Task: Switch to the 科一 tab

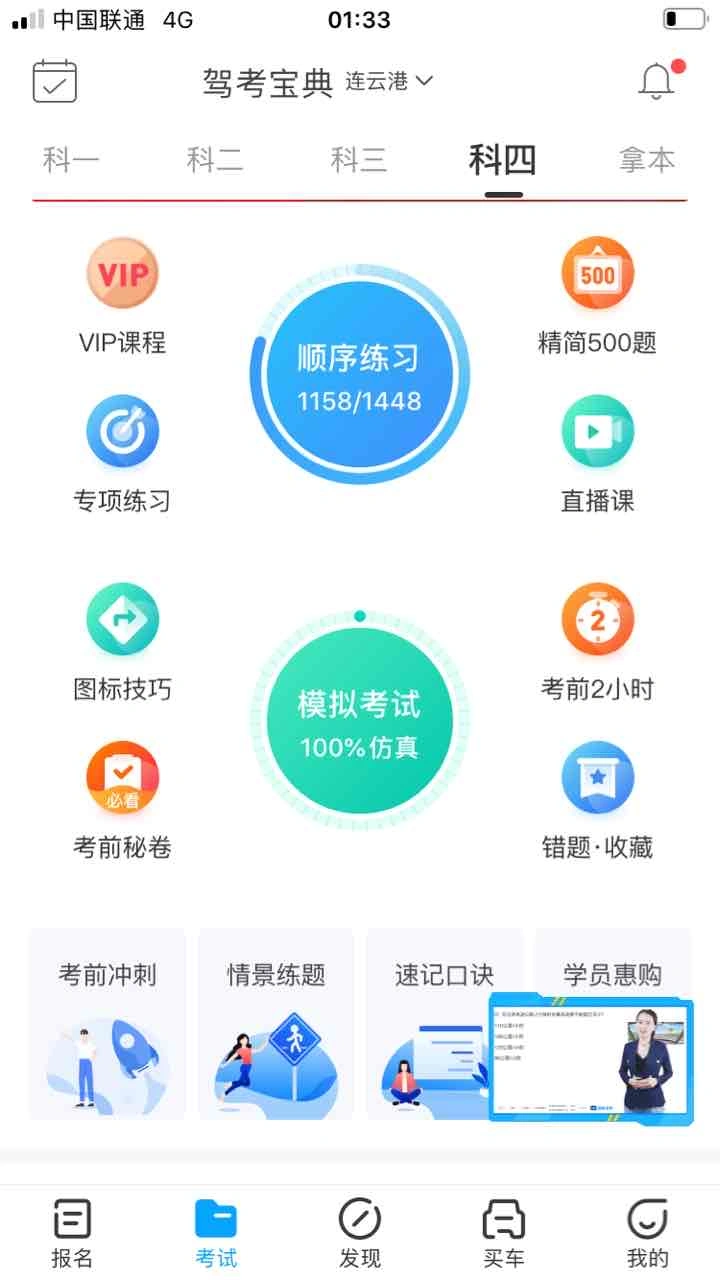Action: (x=71, y=160)
